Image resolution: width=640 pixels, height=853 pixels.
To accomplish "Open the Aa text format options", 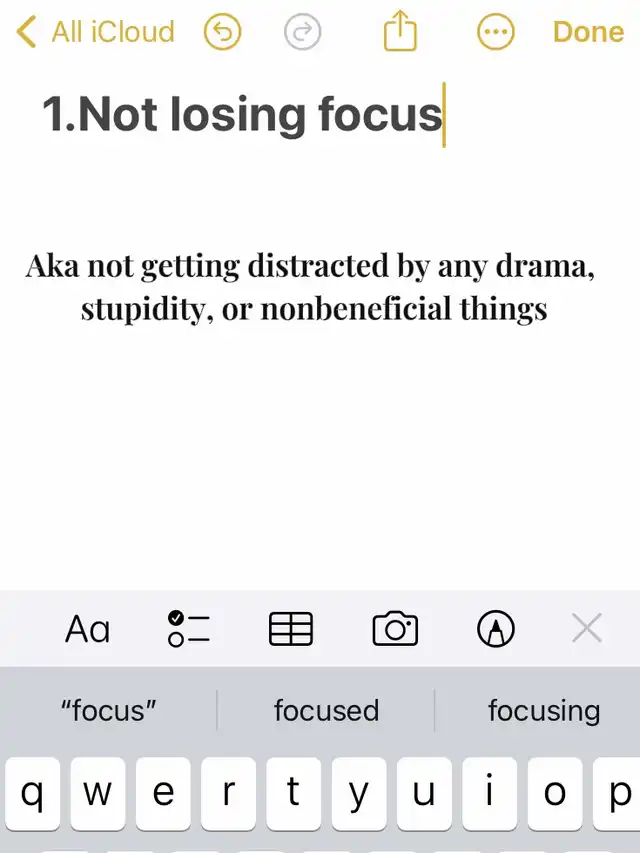I will [87, 629].
